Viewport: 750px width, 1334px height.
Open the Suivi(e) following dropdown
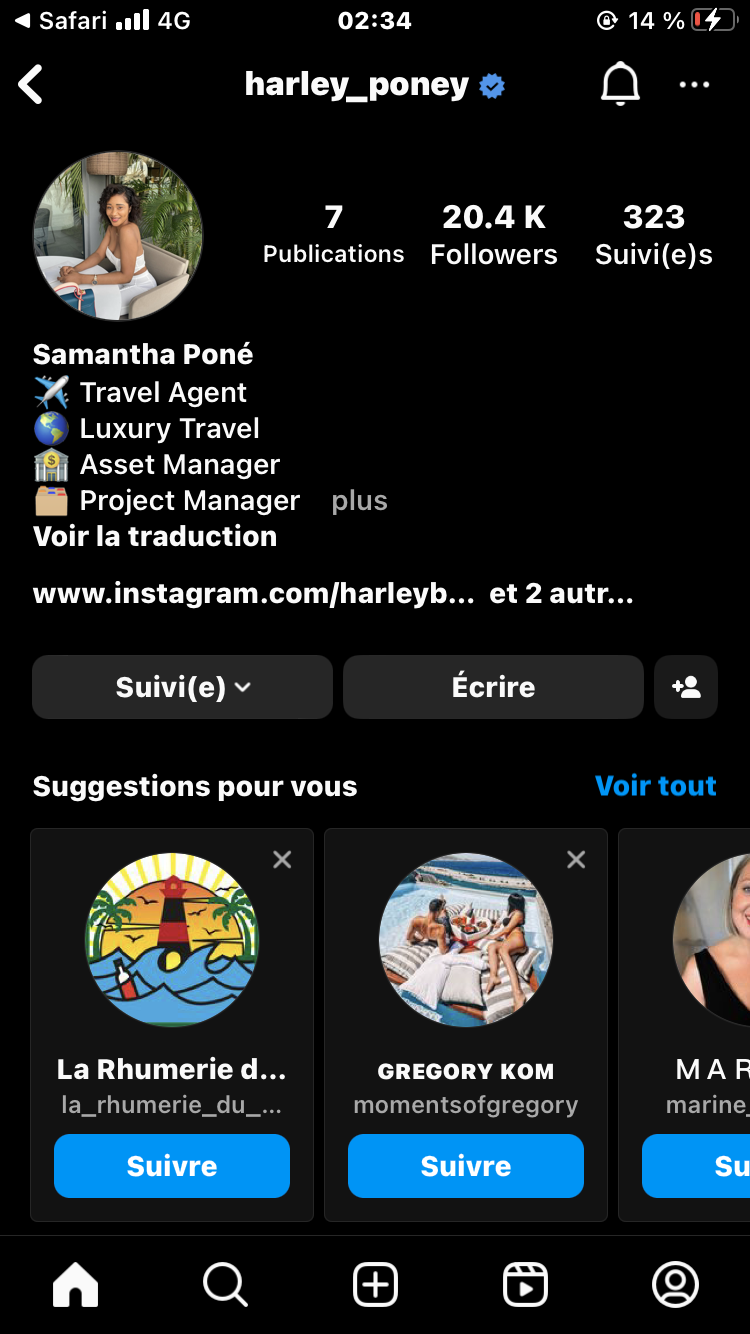tap(182, 687)
